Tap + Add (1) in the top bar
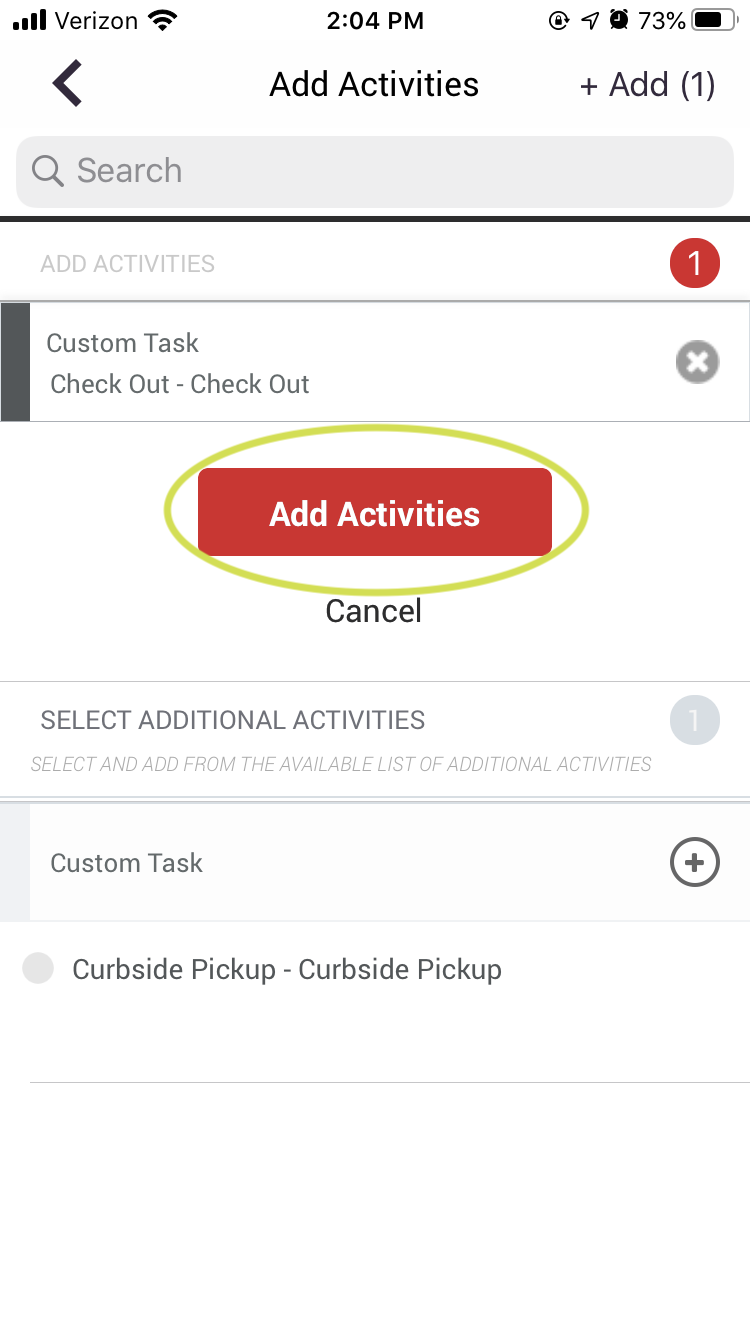Screen dimensions: 750x1334 click(648, 84)
